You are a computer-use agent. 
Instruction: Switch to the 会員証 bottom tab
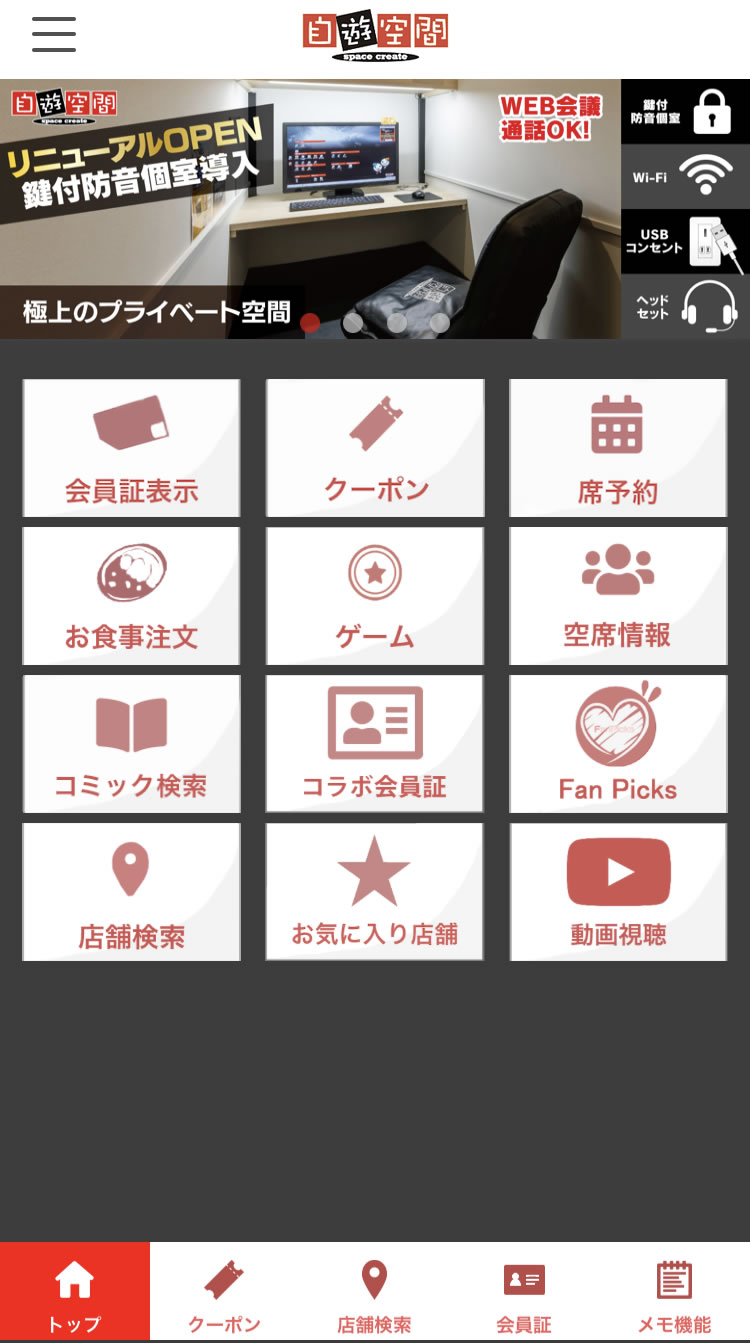pos(524,1292)
